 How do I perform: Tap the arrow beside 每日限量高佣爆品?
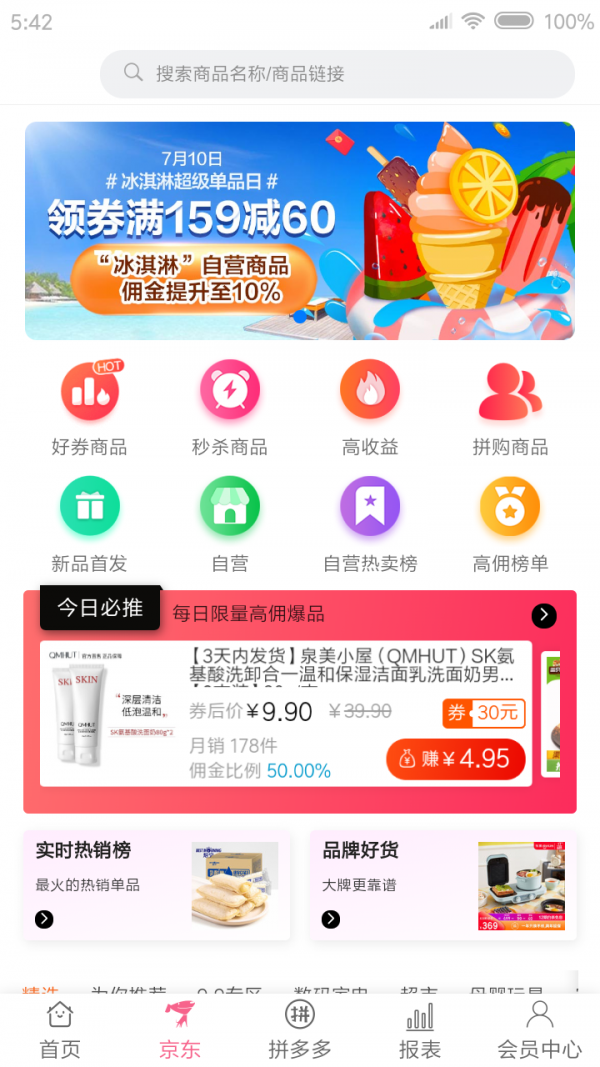[544, 615]
